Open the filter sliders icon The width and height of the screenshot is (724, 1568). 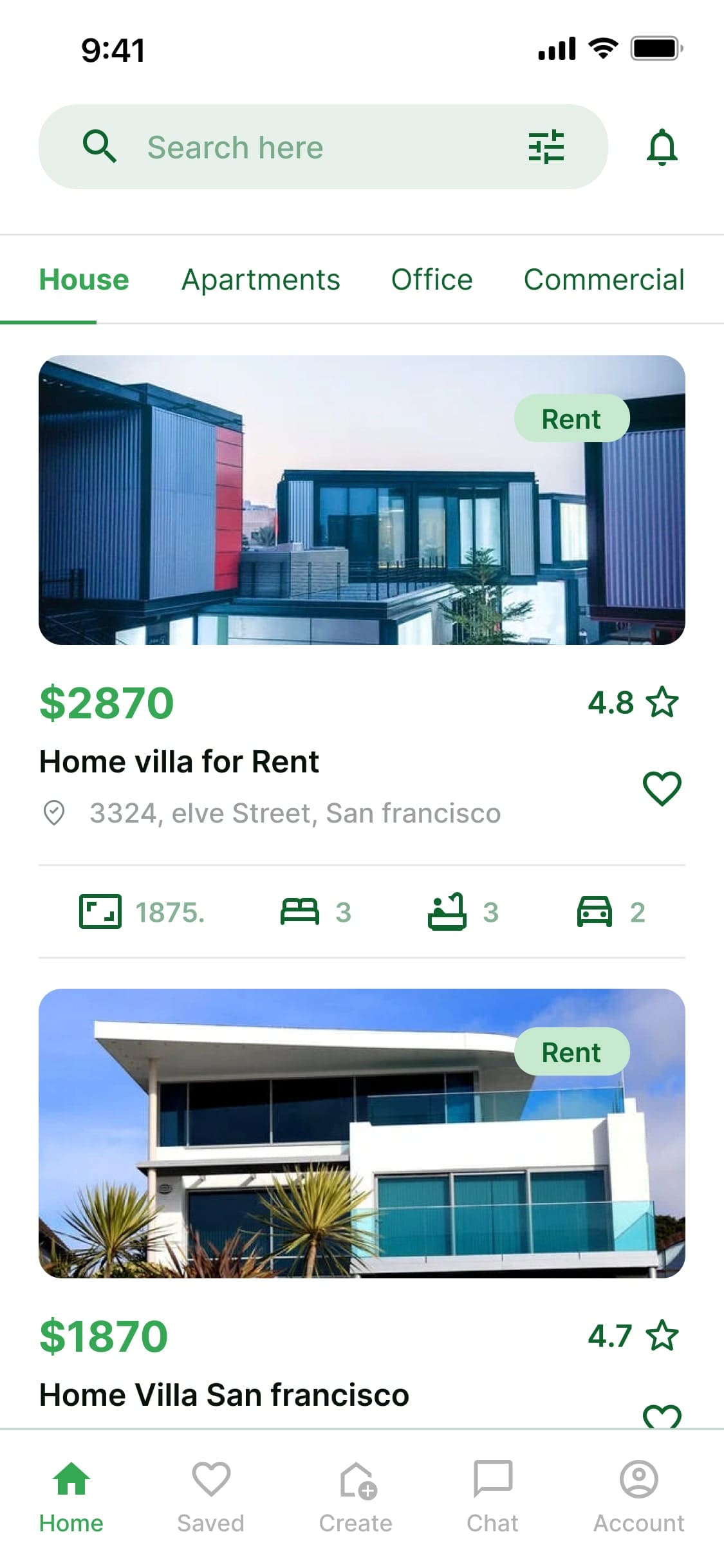tap(546, 147)
